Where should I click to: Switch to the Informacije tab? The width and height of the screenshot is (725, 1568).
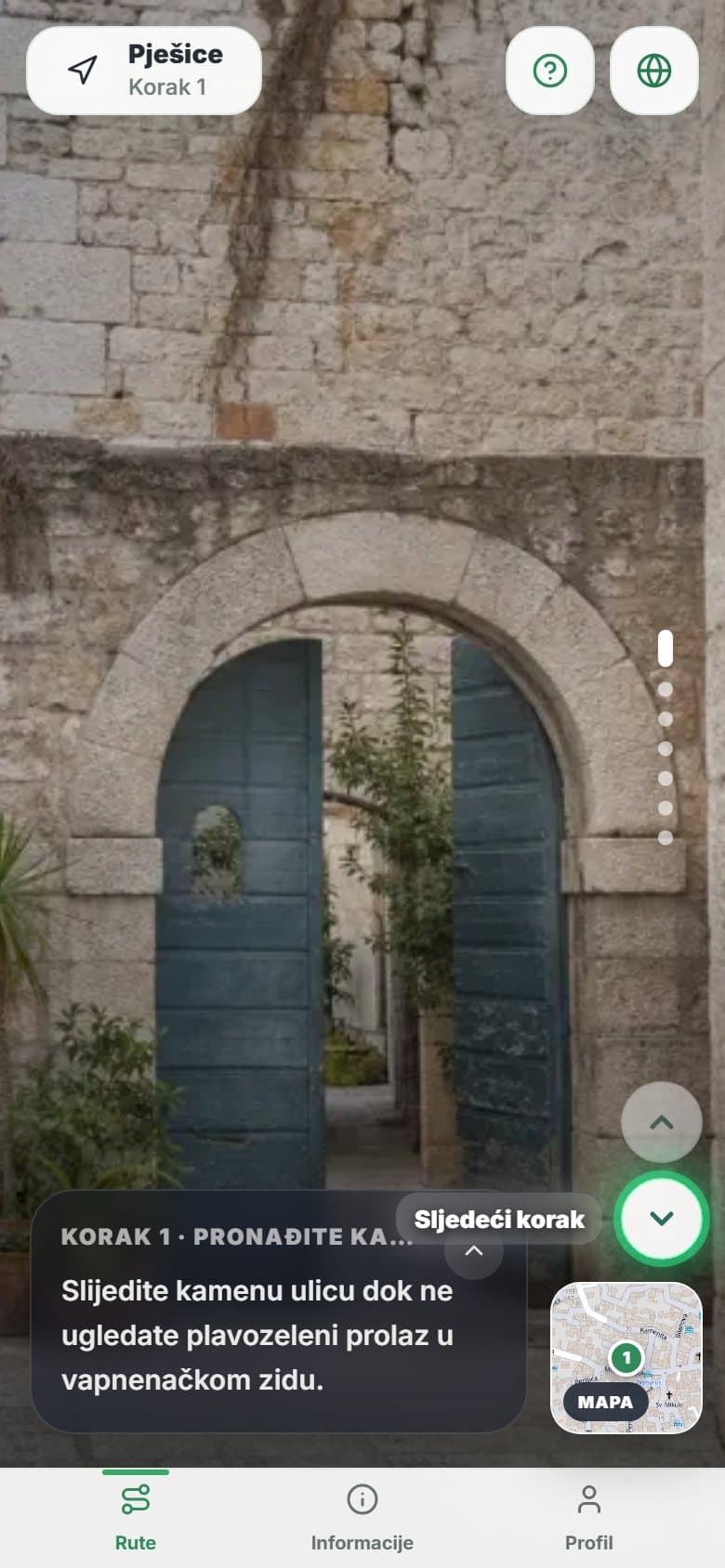point(362,1518)
